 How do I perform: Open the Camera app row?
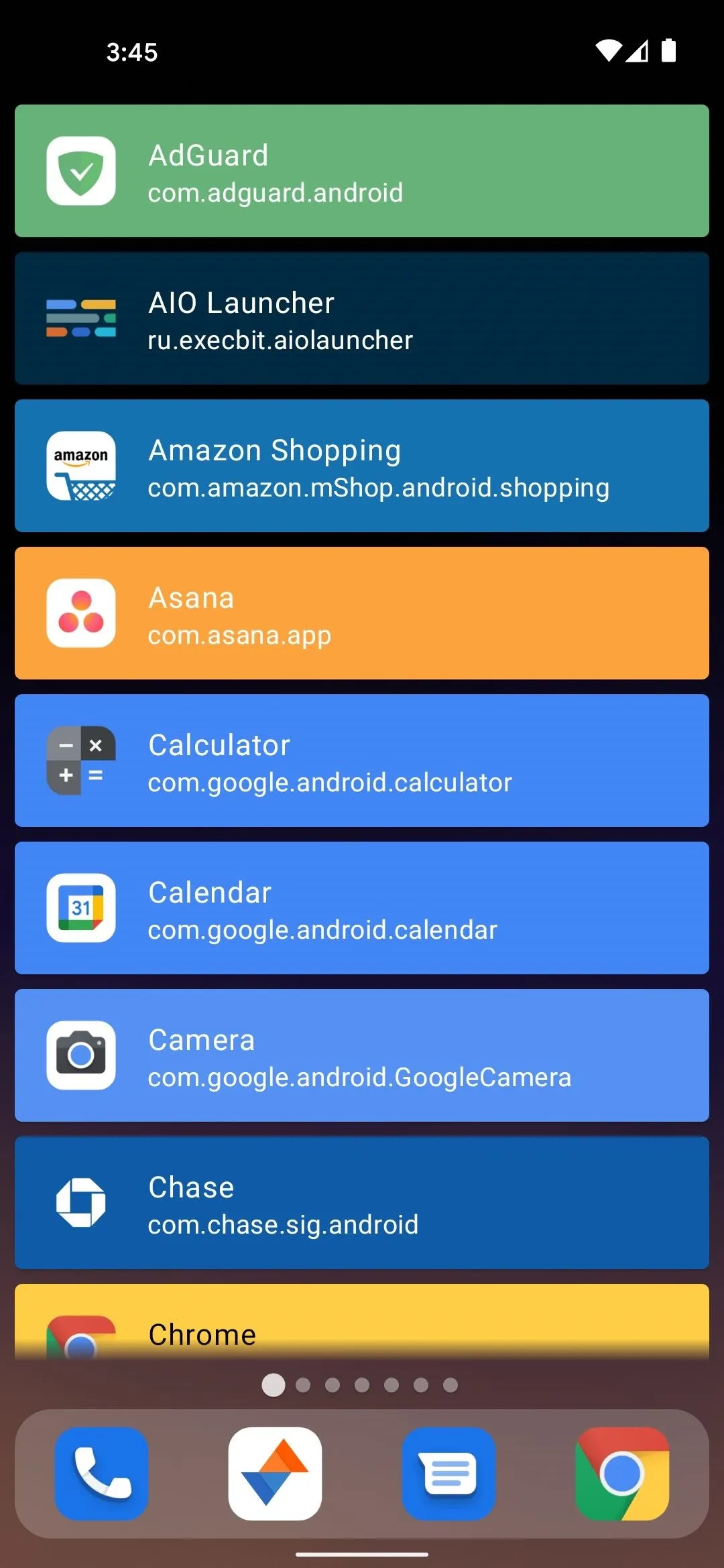coord(362,1055)
